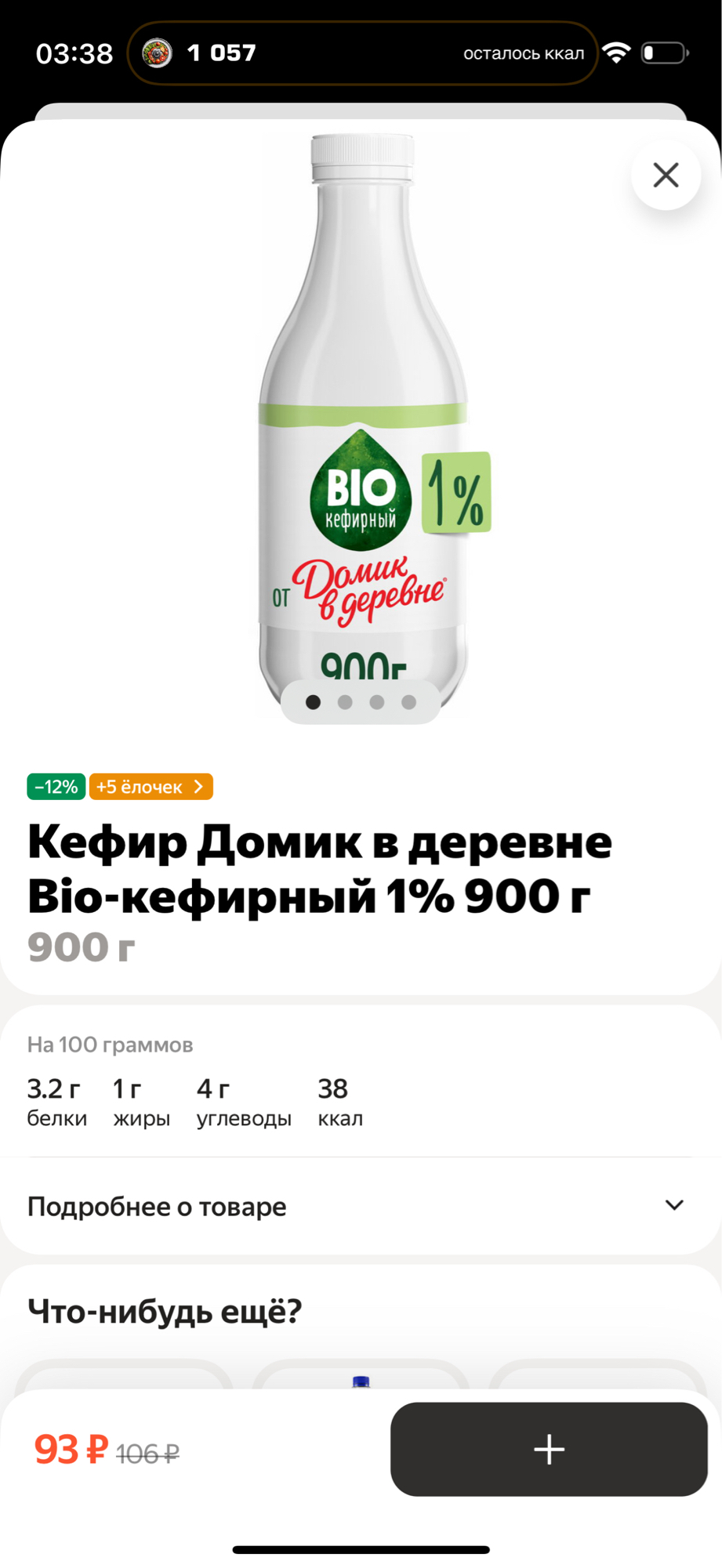Tap the chevron on the ёлочек badge

[198, 787]
